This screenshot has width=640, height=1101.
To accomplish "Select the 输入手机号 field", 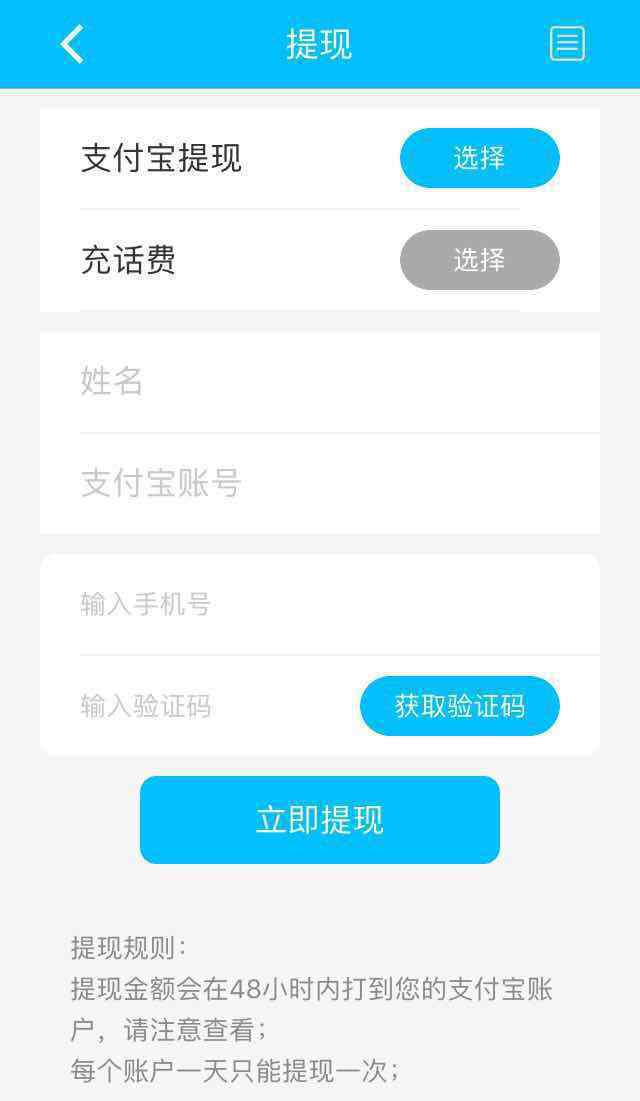I will pos(340,604).
